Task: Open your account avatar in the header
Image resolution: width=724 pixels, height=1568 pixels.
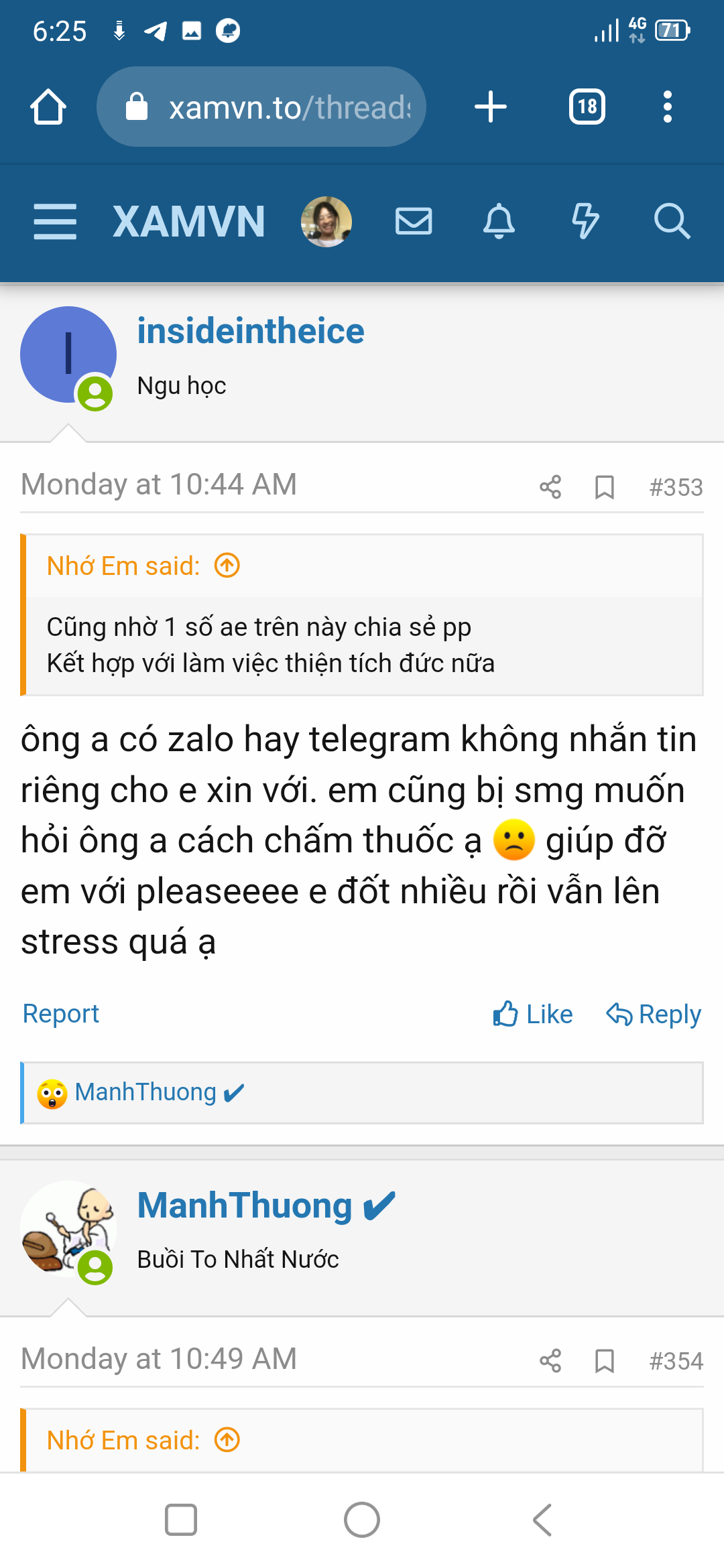Action: pos(326,222)
